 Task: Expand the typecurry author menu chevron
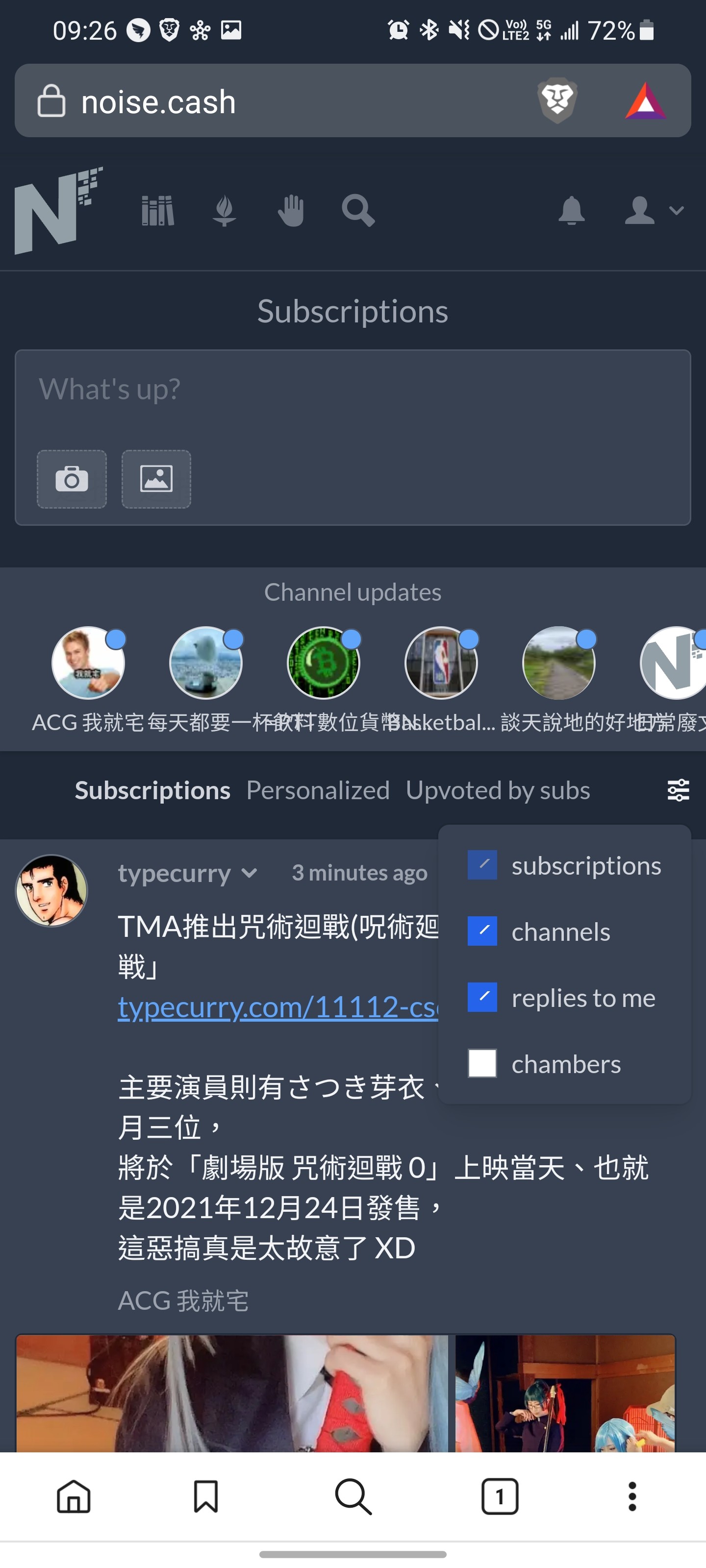249,874
